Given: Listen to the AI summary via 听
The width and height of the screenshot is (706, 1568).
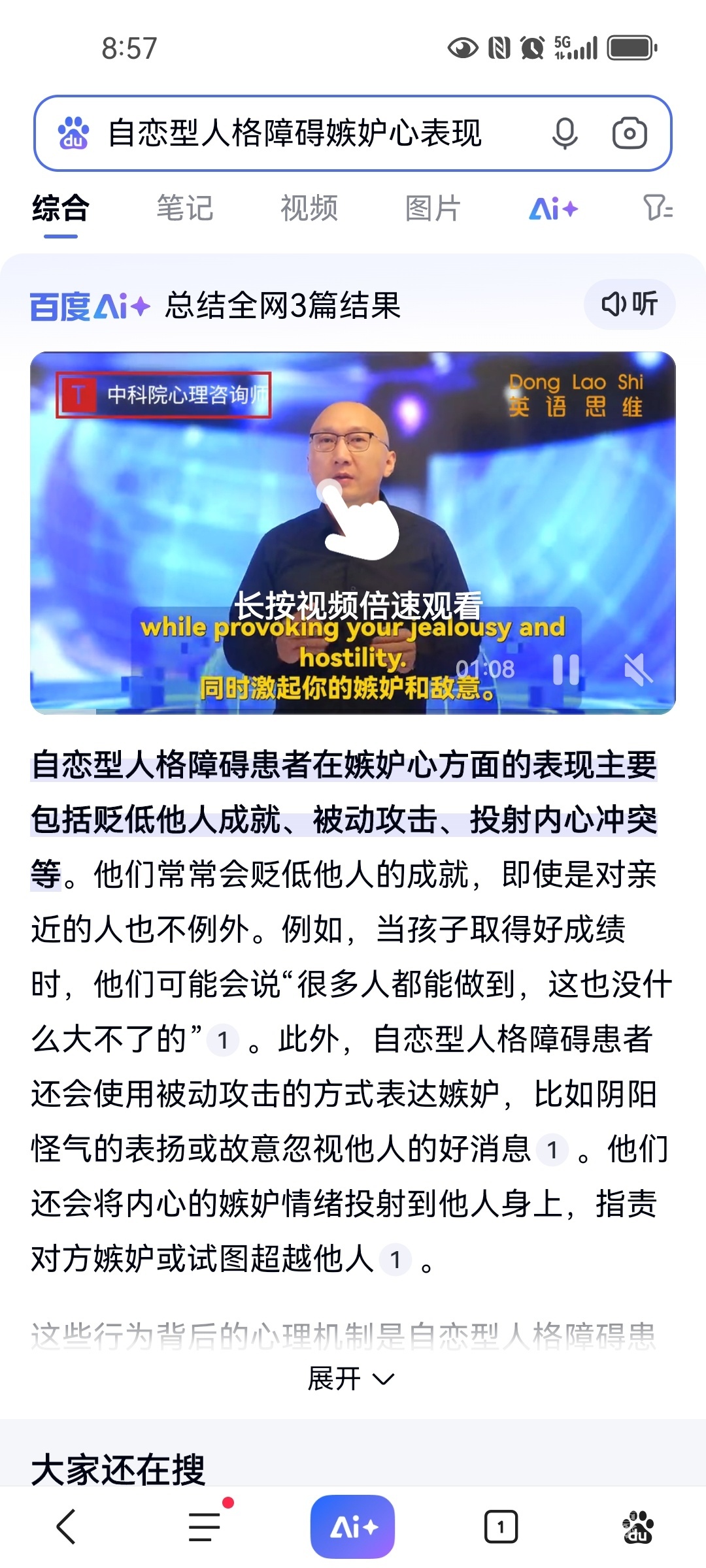Looking at the screenshot, I should tap(630, 304).
